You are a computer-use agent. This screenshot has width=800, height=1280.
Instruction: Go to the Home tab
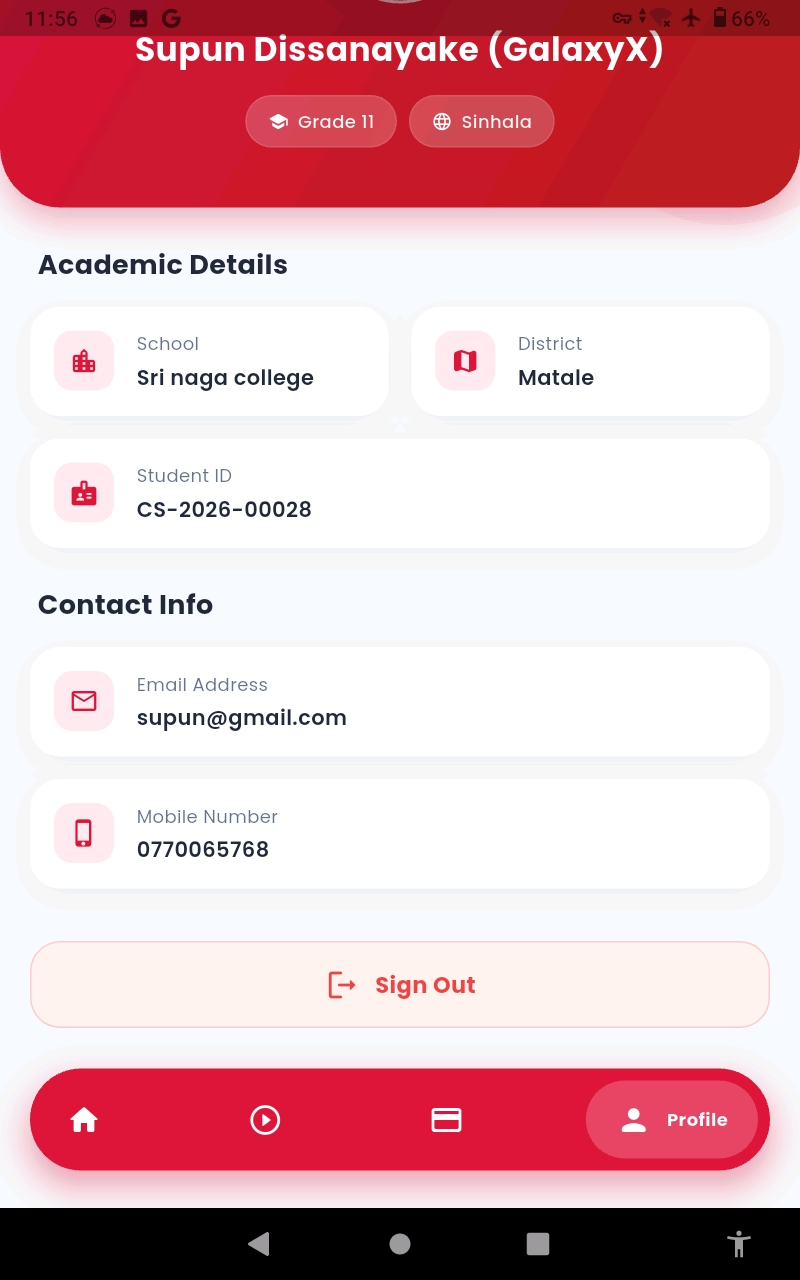(x=84, y=1120)
